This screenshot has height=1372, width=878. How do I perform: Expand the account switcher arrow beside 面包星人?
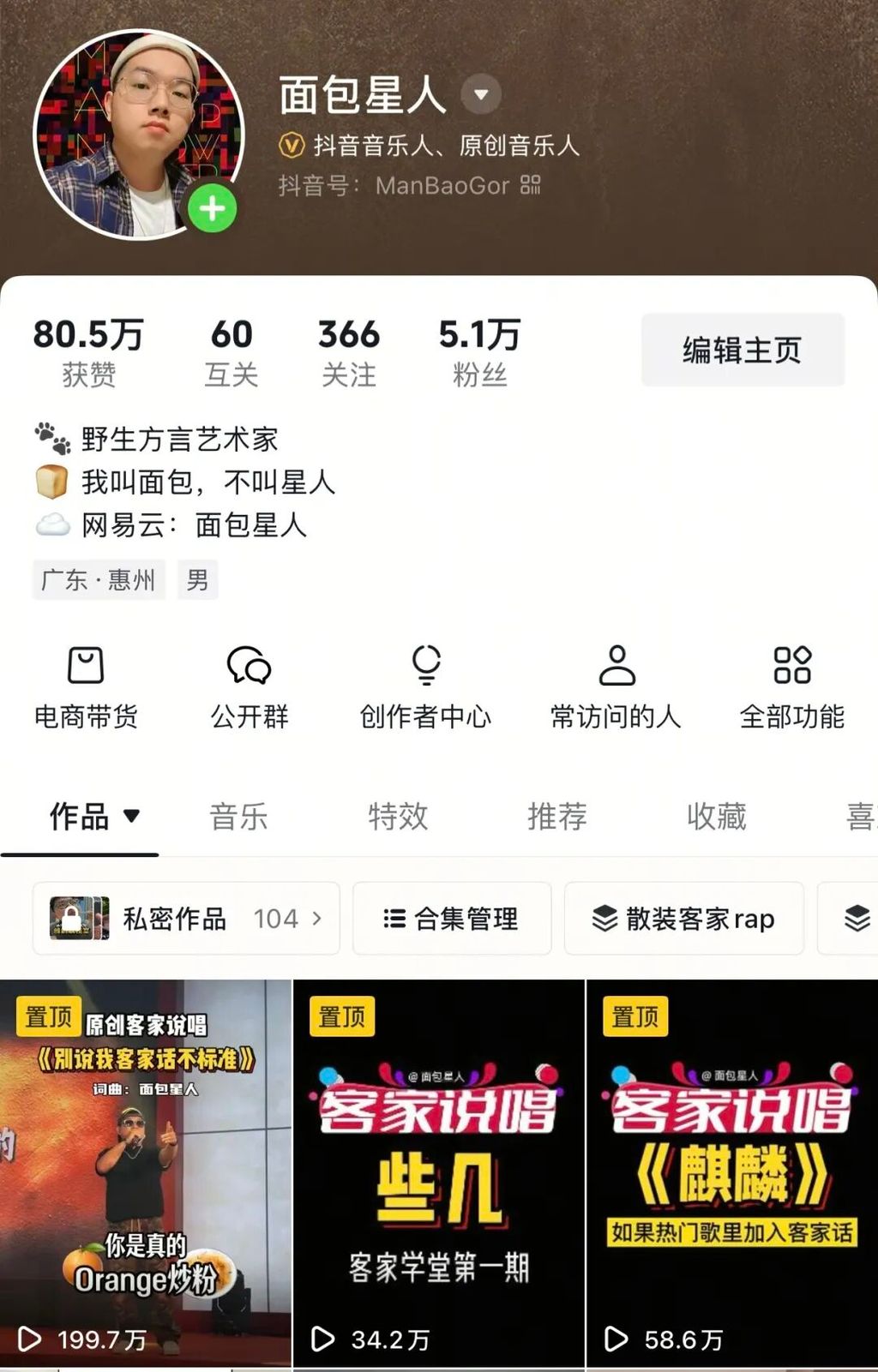coord(481,94)
